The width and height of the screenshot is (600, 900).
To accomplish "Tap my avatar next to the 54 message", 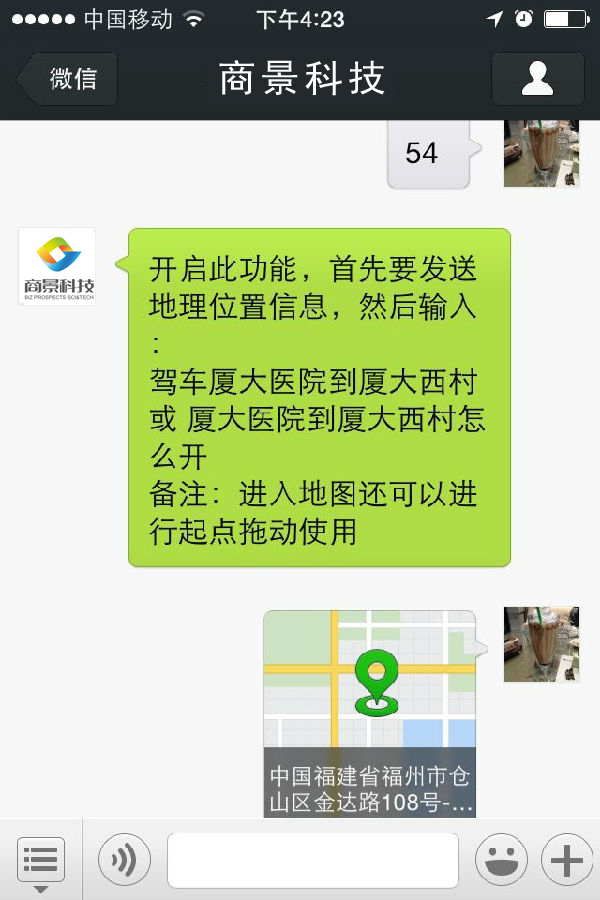I will coord(541,153).
